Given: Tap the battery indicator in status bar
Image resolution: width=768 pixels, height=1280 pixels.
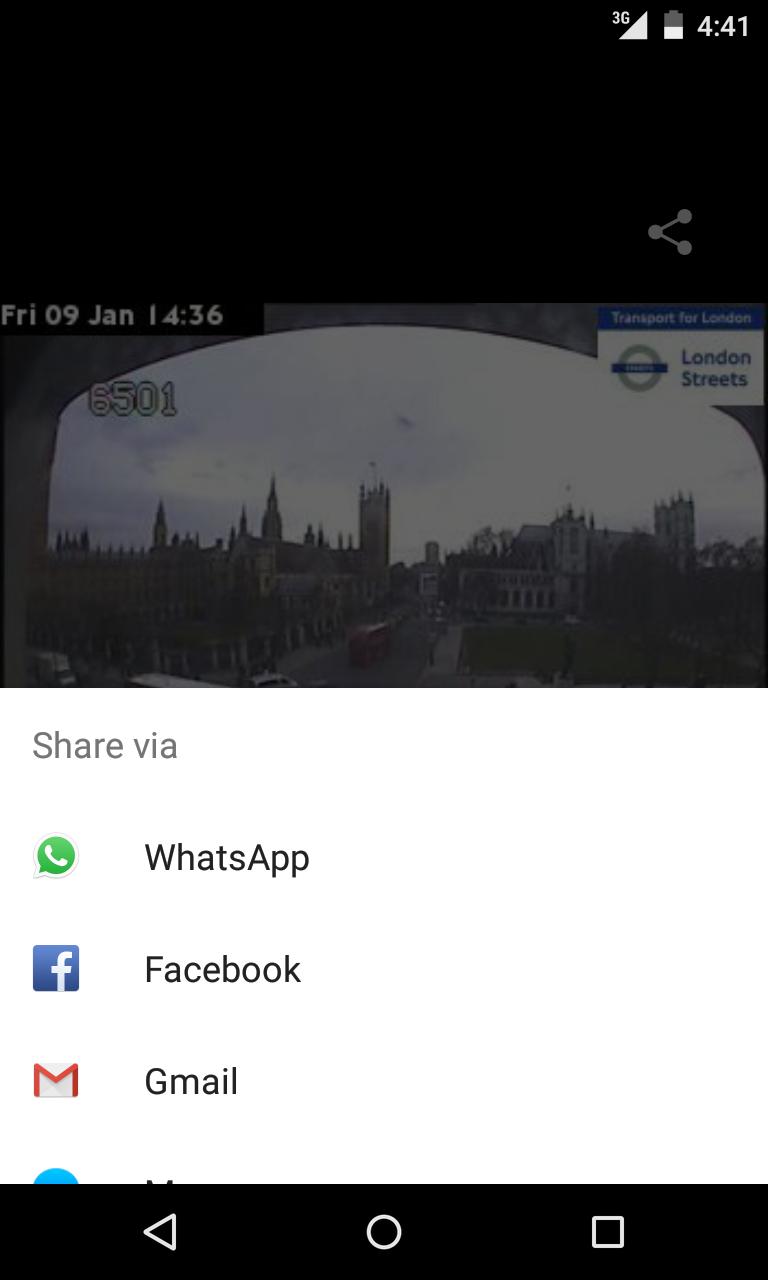Looking at the screenshot, I should (673, 26).
